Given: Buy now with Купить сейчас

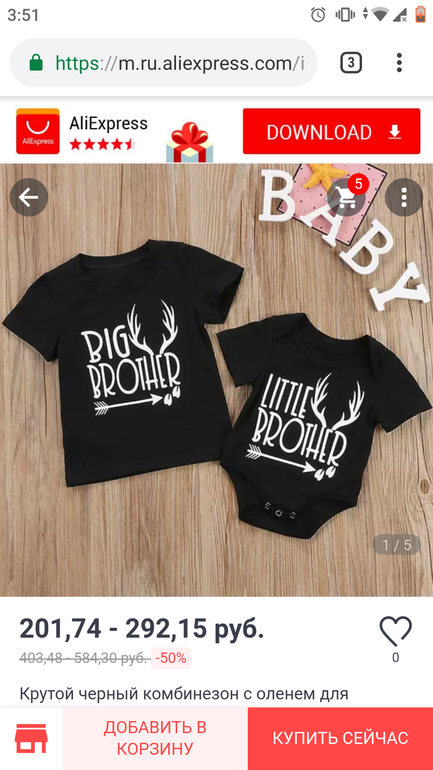Looking at the screenshot, I should [x=340, y=739].
